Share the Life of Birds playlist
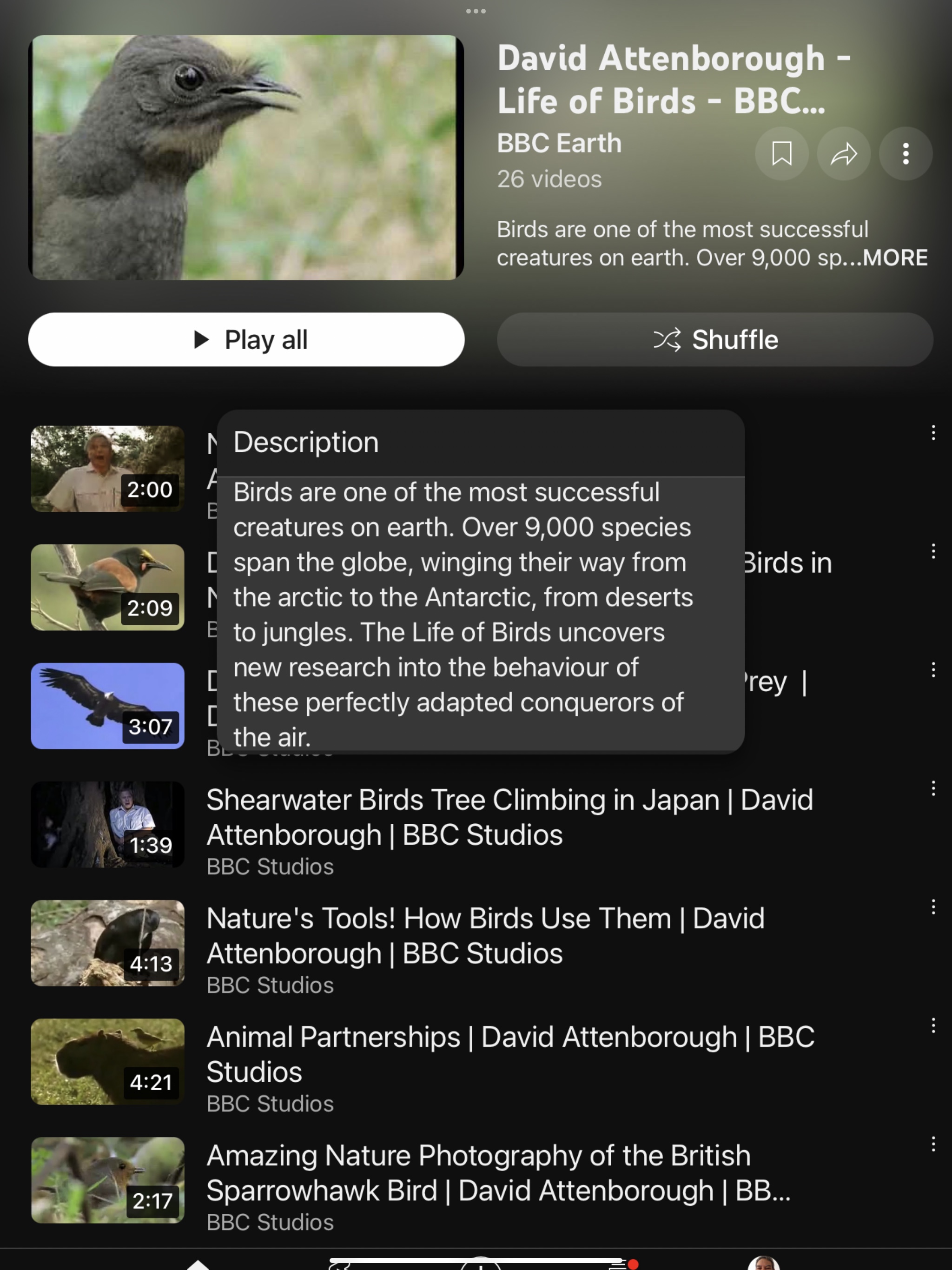952x1270 pixels. pyautogui.click(x=844, y=154)
